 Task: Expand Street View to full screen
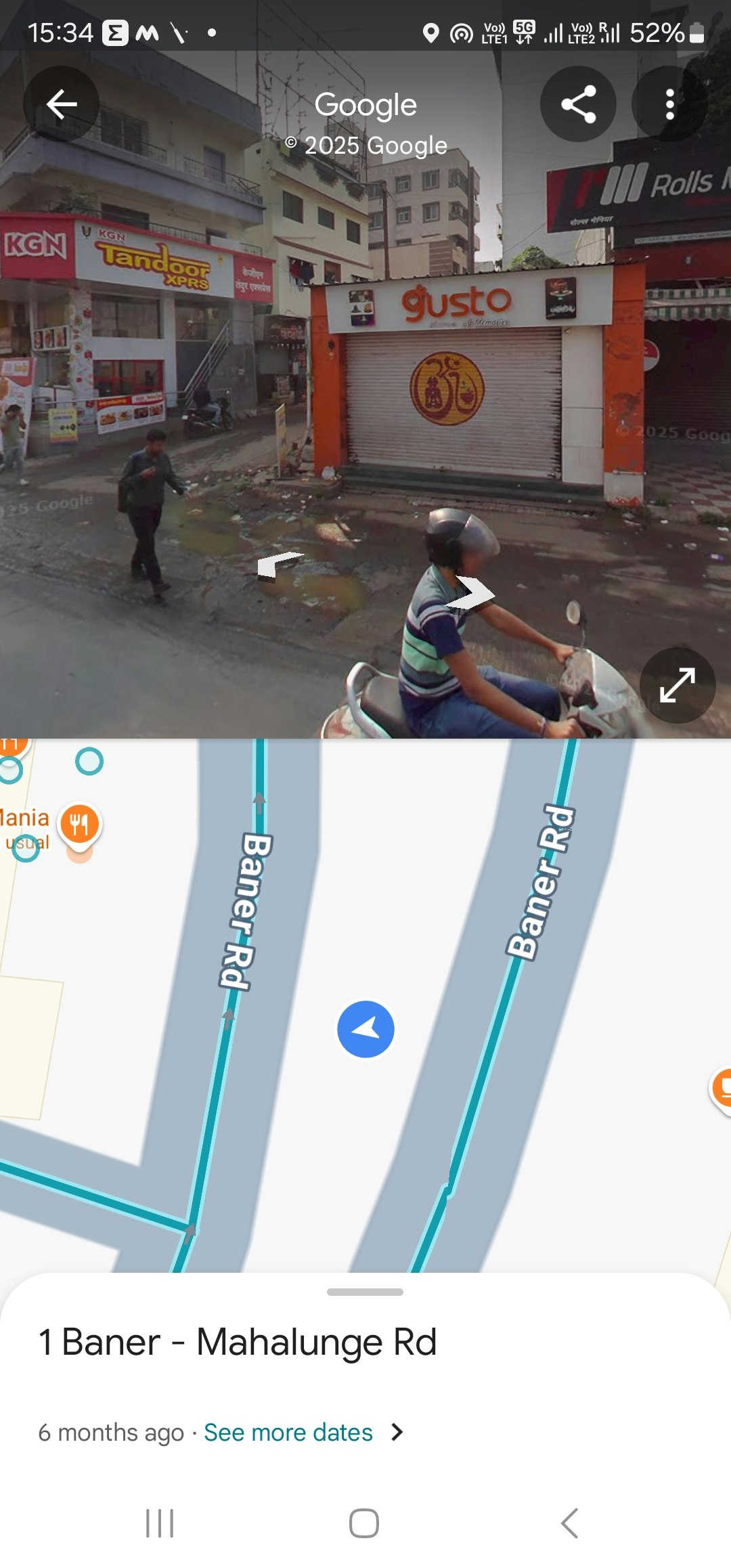tap(677, 685)
